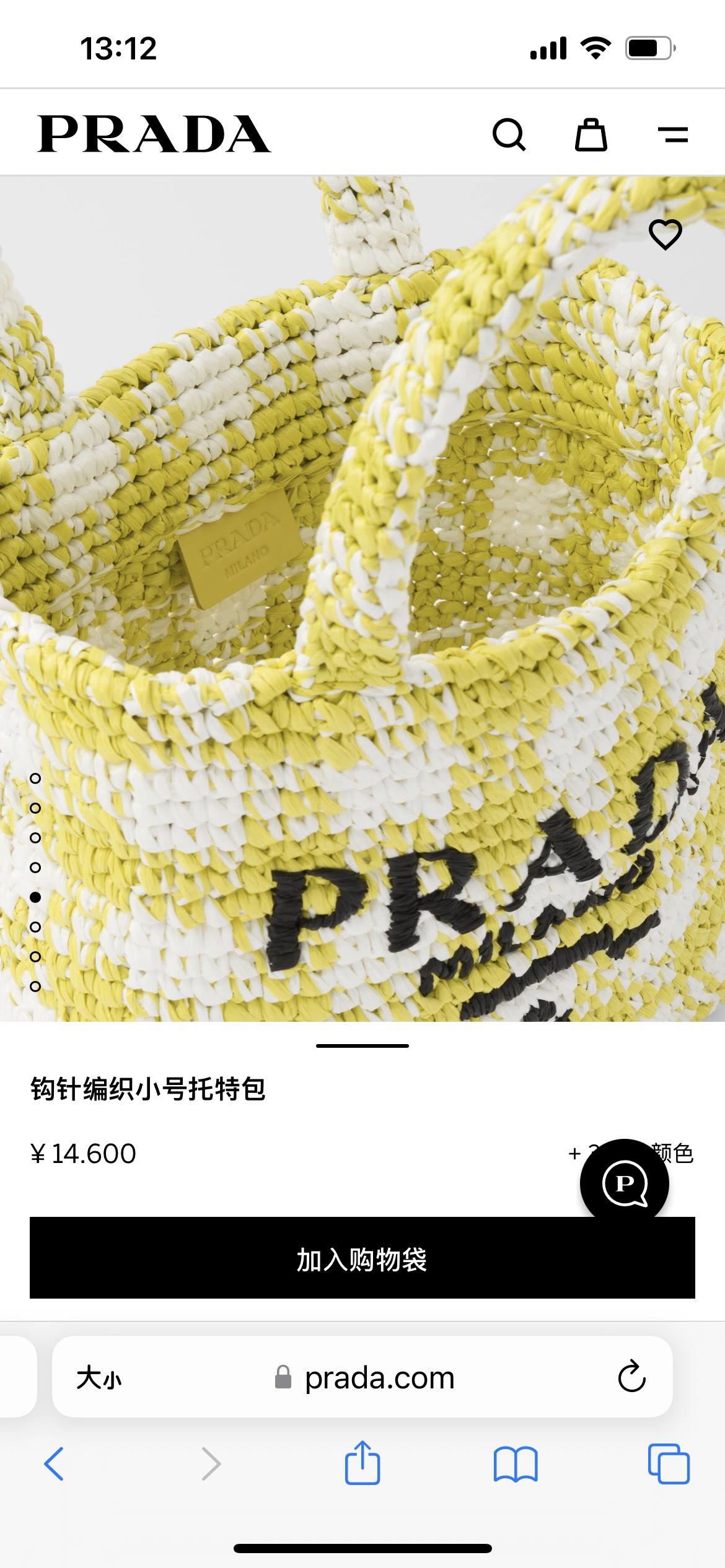This screenshot has height=1568, width=725.
Task: Show open Safari tabs
Action: tap(668, 1465)
